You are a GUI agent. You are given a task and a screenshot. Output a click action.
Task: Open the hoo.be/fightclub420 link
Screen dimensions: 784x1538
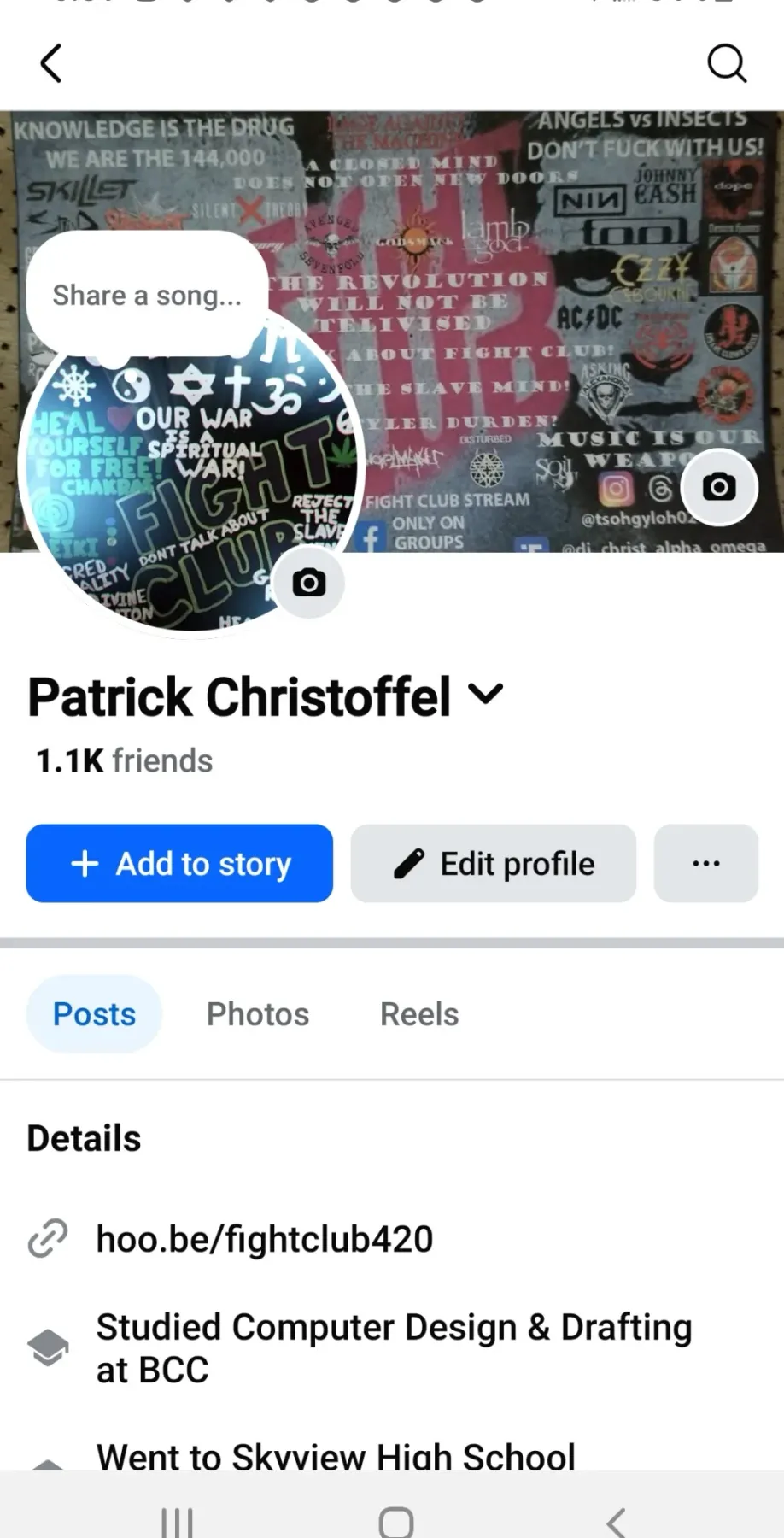pyautogui.click(x=265, y=1239)
